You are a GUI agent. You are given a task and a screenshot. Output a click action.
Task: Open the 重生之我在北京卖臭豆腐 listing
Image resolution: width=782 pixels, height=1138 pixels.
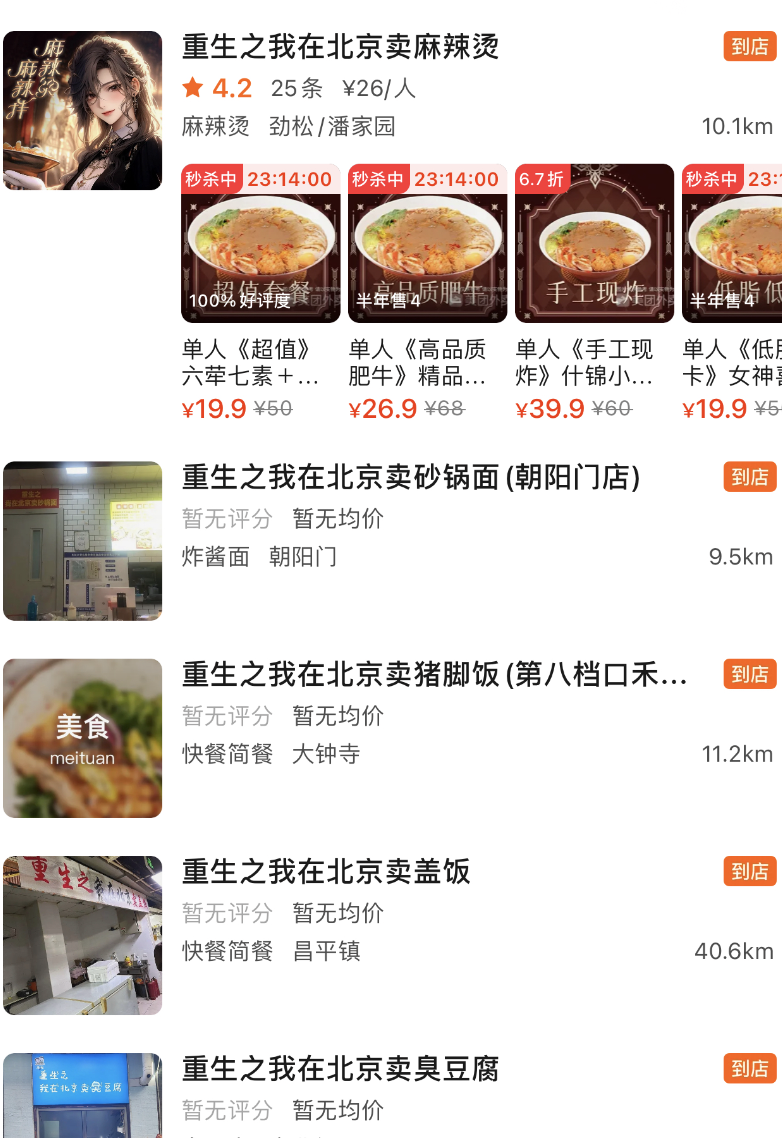(340, 1069)
